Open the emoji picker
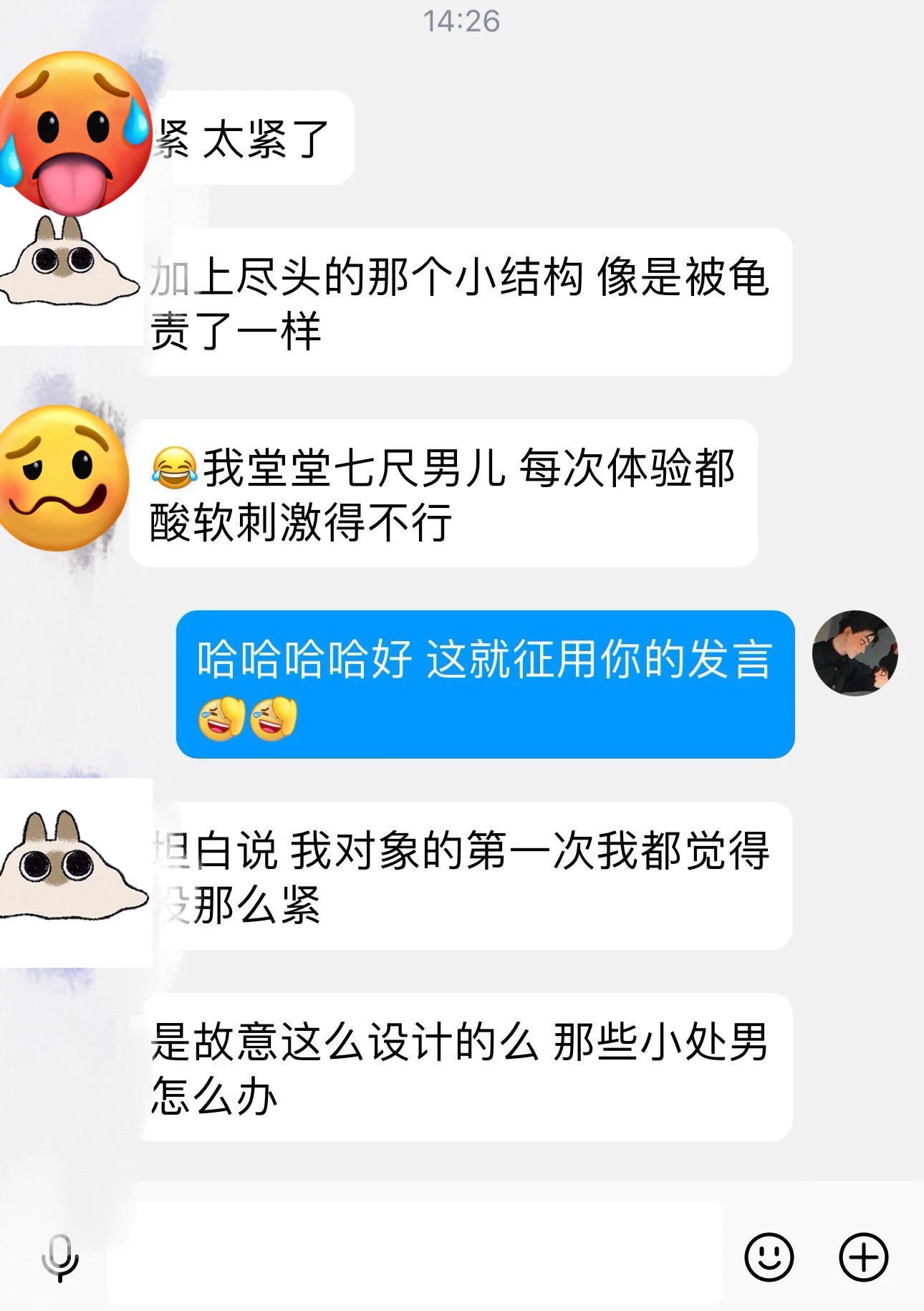The image size is (924, 1311). [769, 1257]
